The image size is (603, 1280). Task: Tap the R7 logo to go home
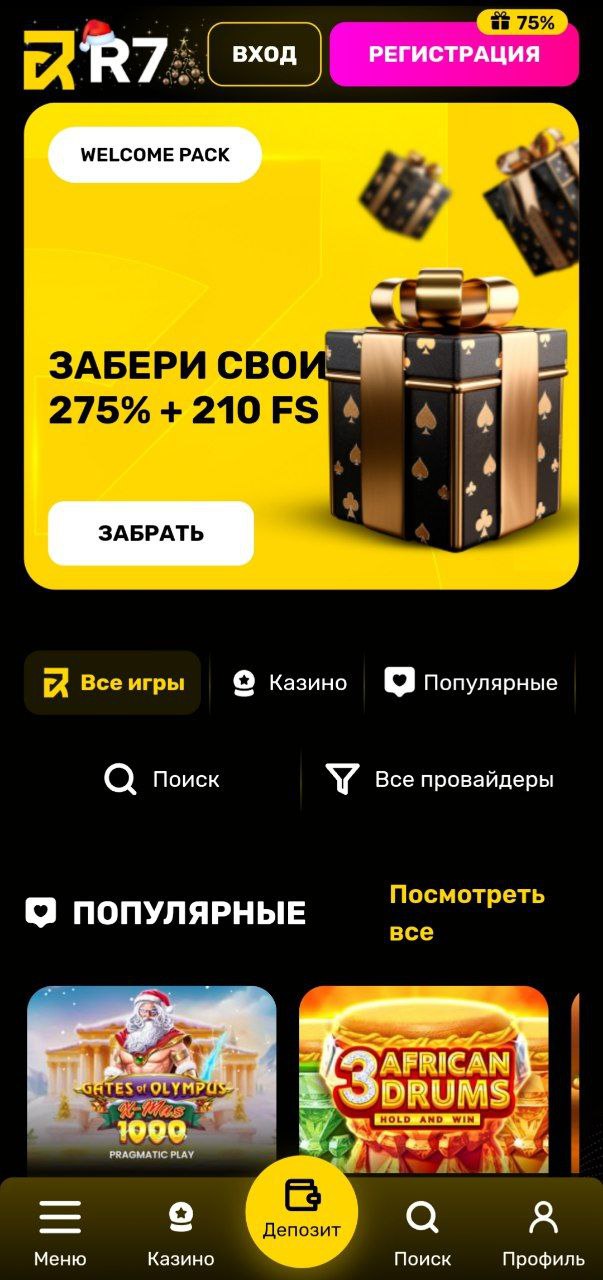[96, 56]
